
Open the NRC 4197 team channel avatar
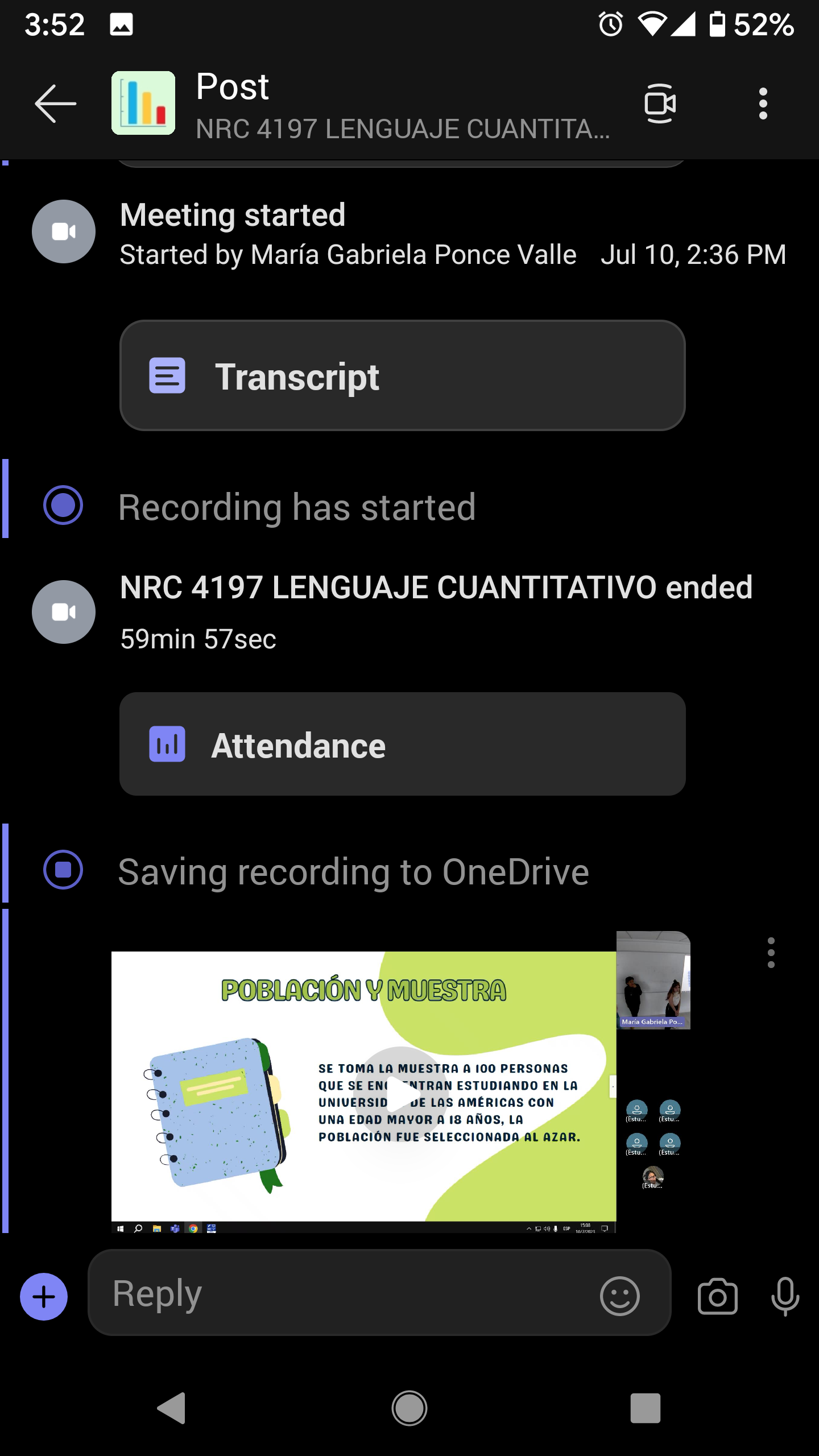coord(143,103)
